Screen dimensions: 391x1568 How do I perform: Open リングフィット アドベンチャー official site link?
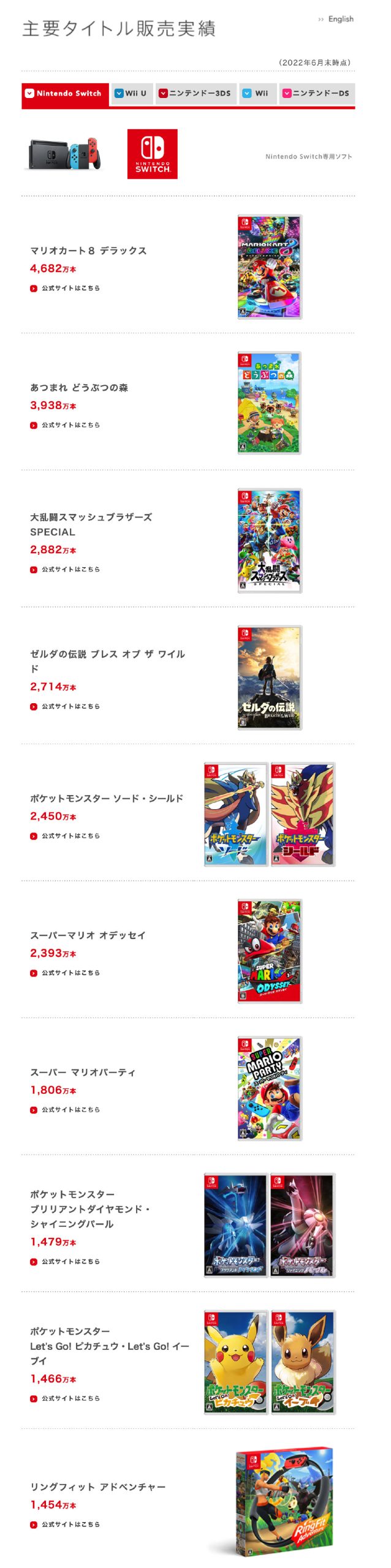pyautogui.click(x=70, y=1525)
